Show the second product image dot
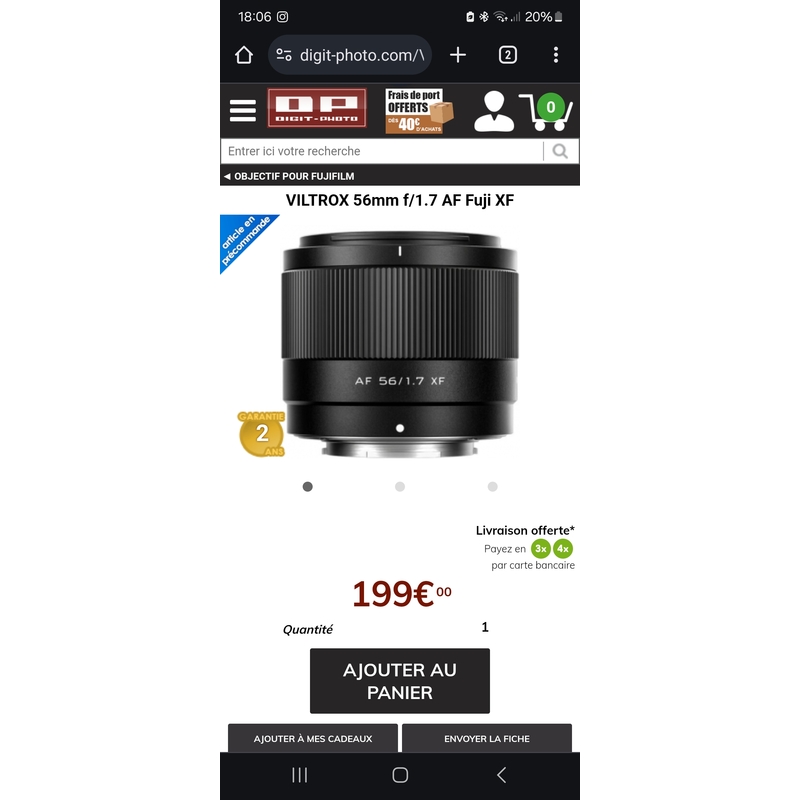 [x=400, y=487]
